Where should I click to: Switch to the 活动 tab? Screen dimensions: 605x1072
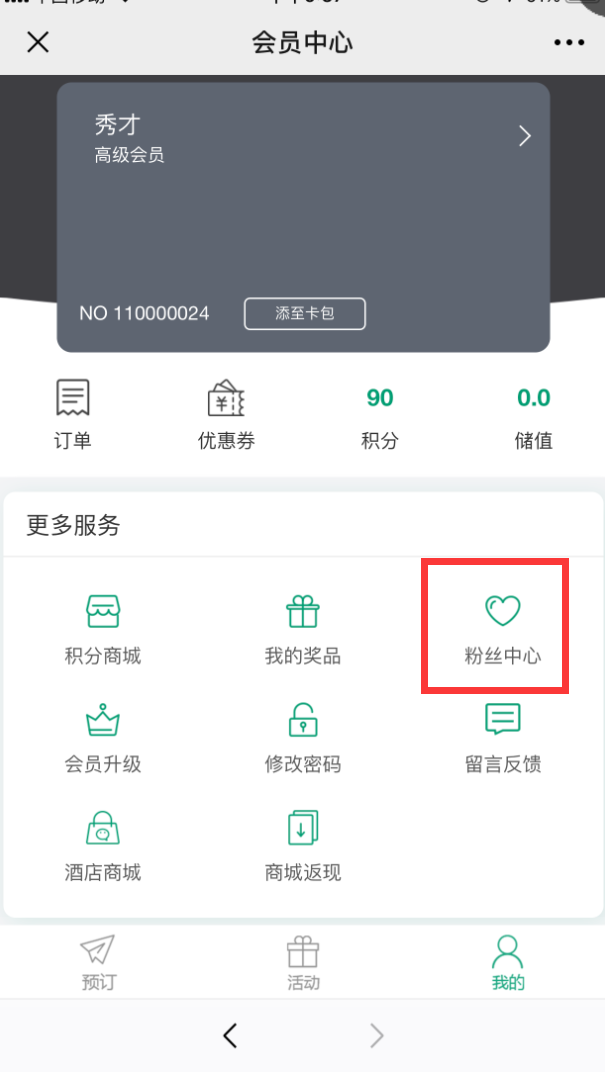click(x=303, y=962)
